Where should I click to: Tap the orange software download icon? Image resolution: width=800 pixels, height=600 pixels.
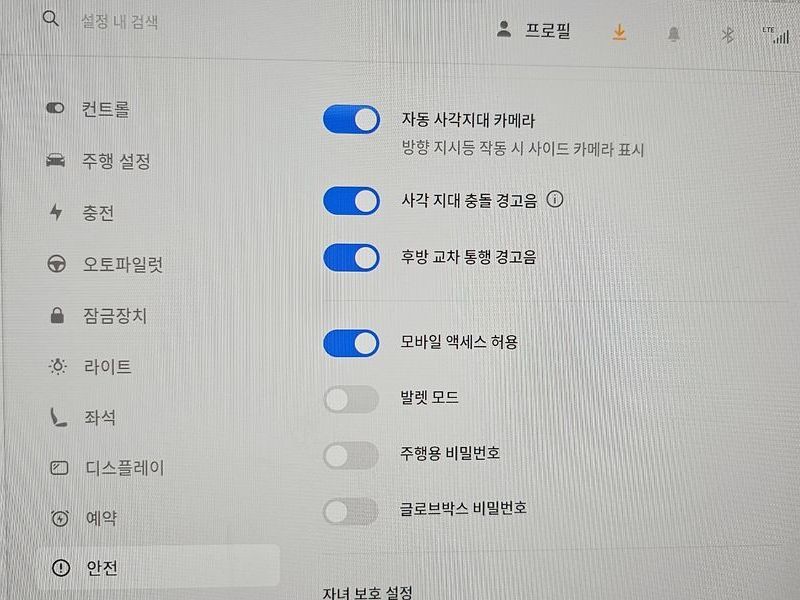(619, 33)
